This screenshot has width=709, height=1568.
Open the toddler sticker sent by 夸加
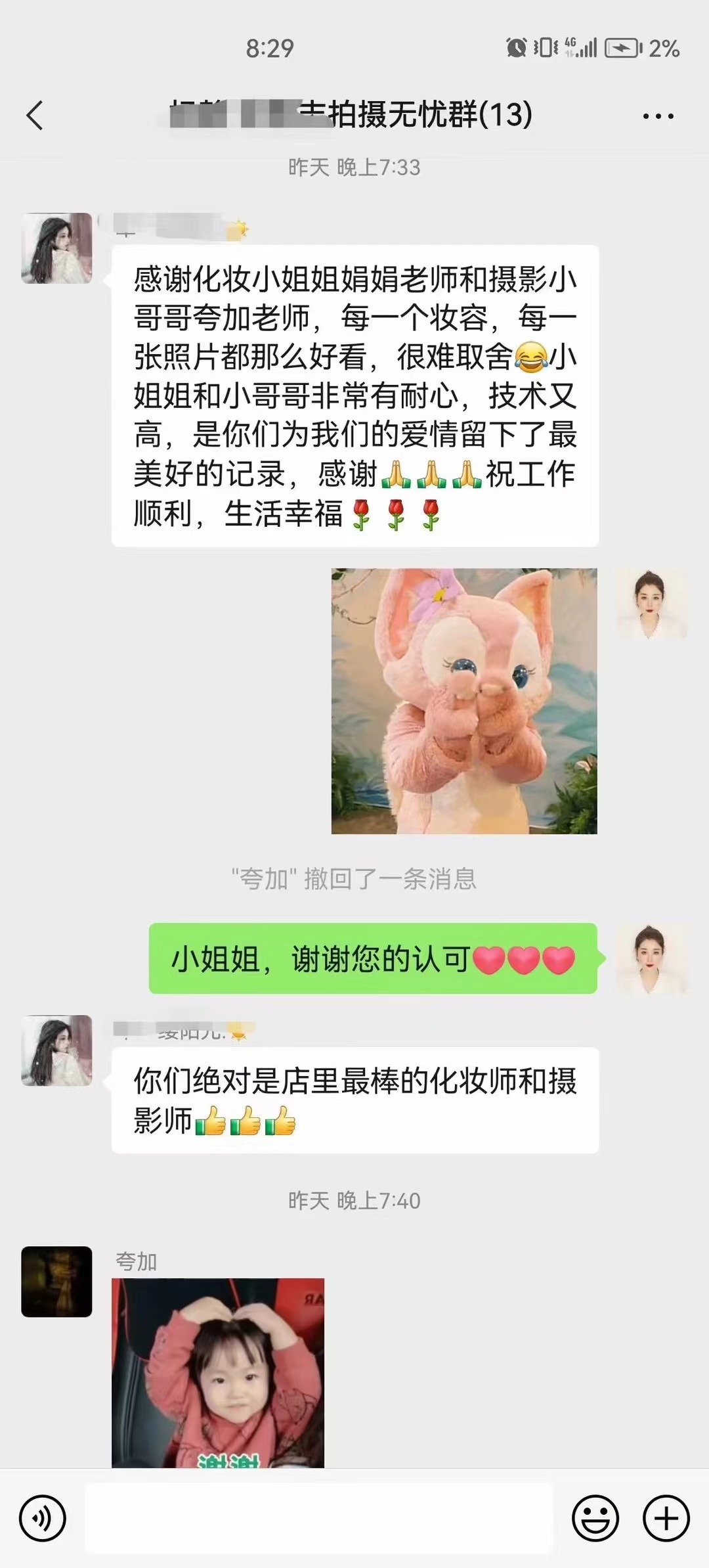[x=218, y=1373]
